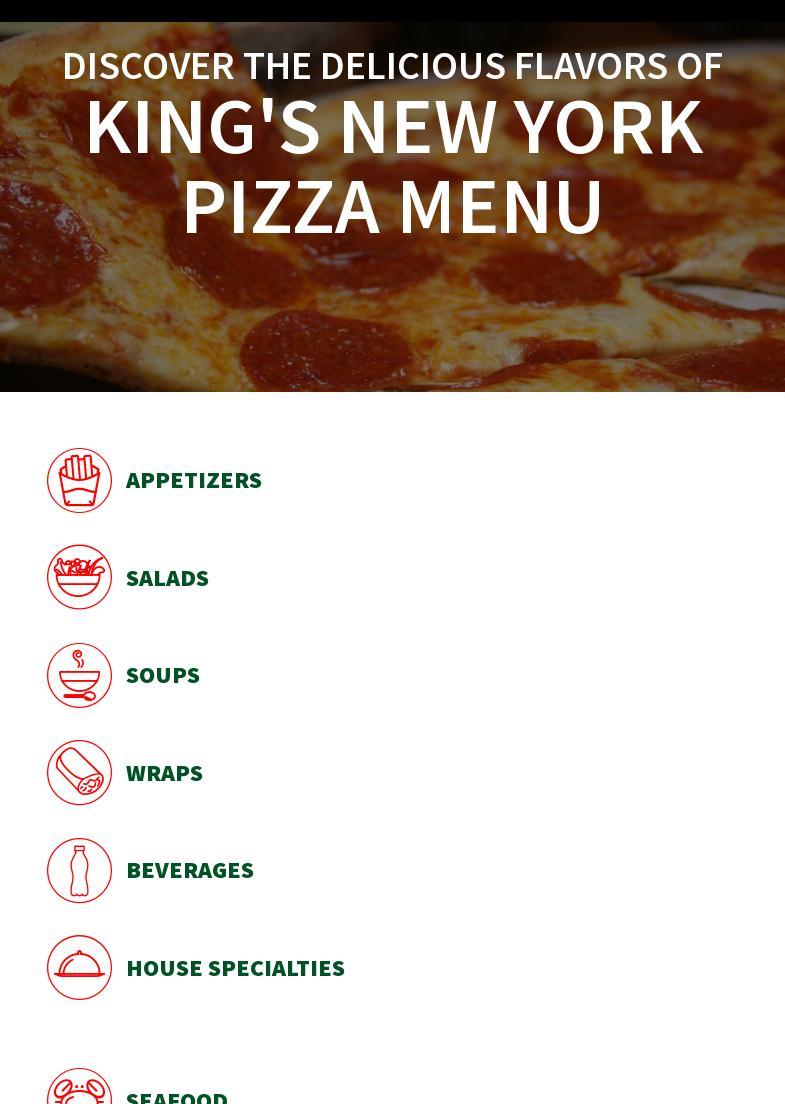Image resolution: width=785 pixels, height=1104 pixels.
Task: Open the Beverages list
Action: click(189, 870)
